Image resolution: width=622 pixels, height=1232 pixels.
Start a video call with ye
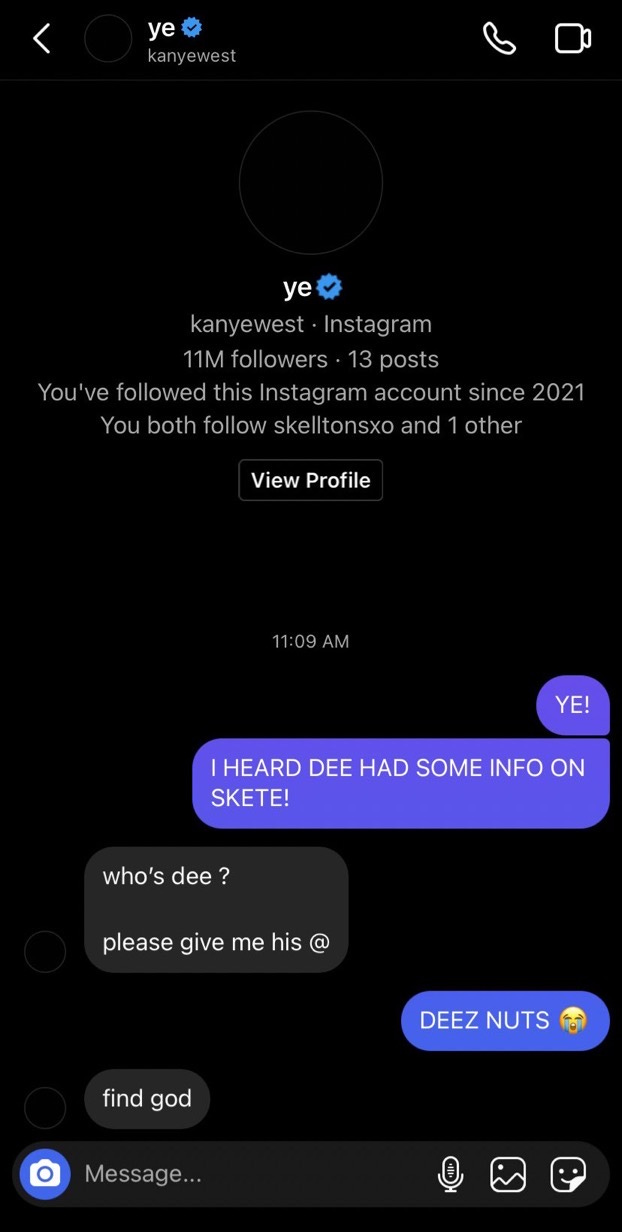(x=572, y=38)
